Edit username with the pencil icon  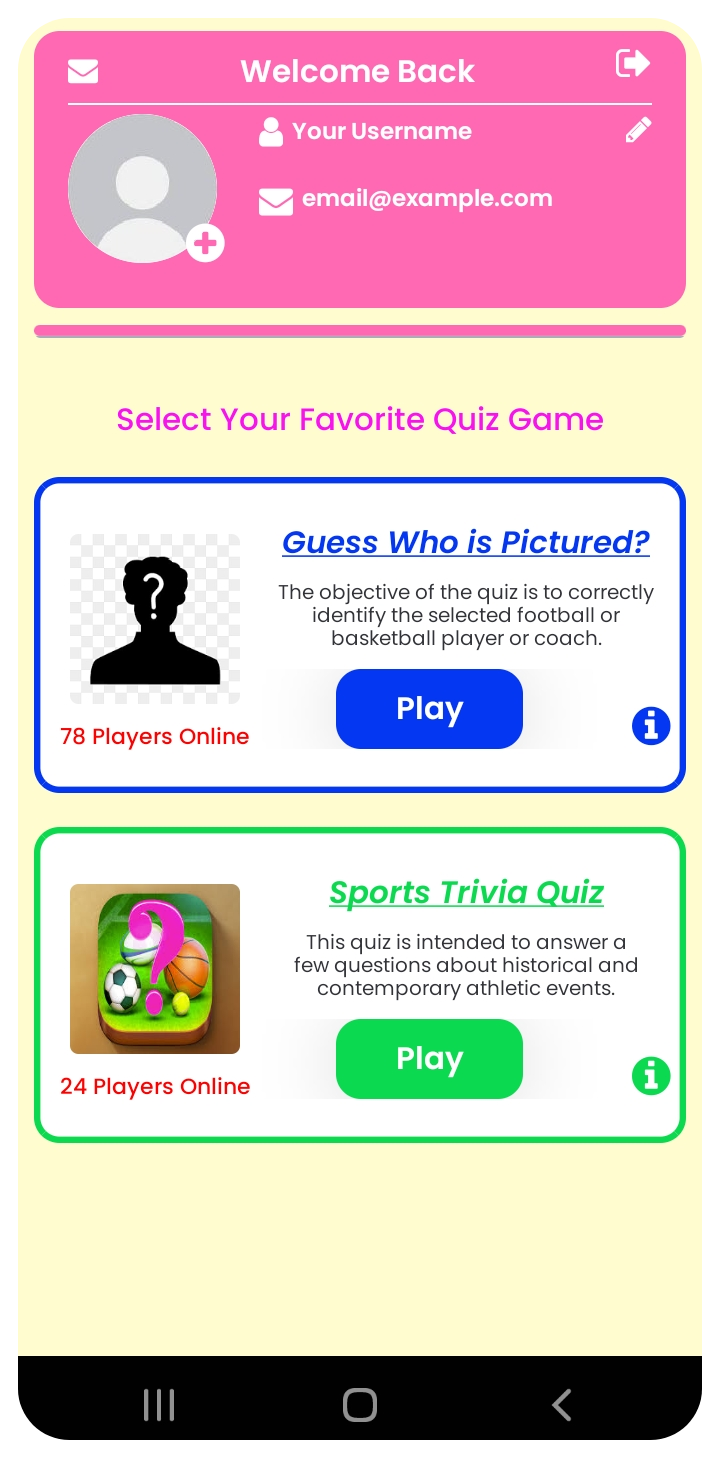638,131
